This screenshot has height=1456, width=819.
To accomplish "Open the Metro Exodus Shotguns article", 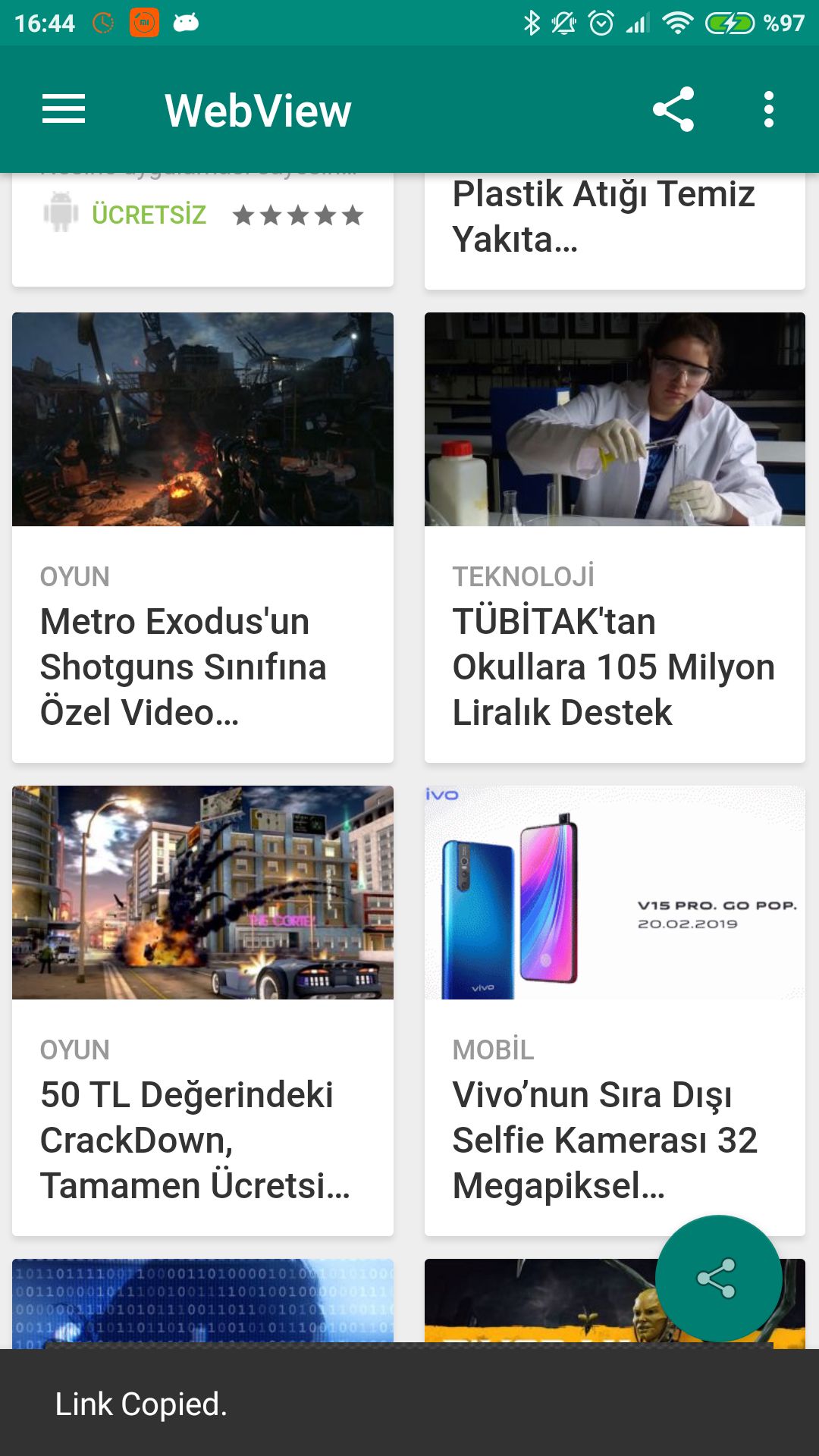I will coord(184,667).
